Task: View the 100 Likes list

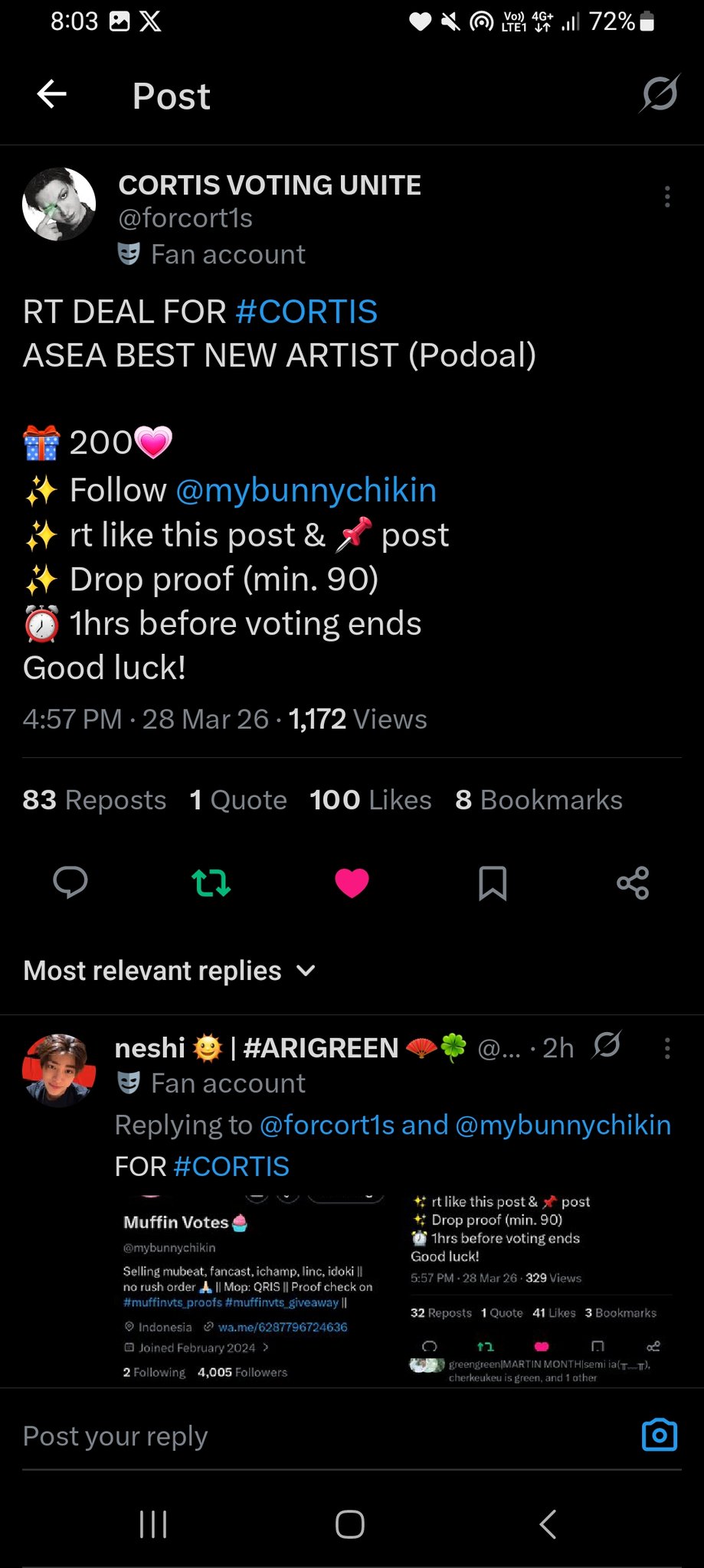Action: tap(370, 800)
